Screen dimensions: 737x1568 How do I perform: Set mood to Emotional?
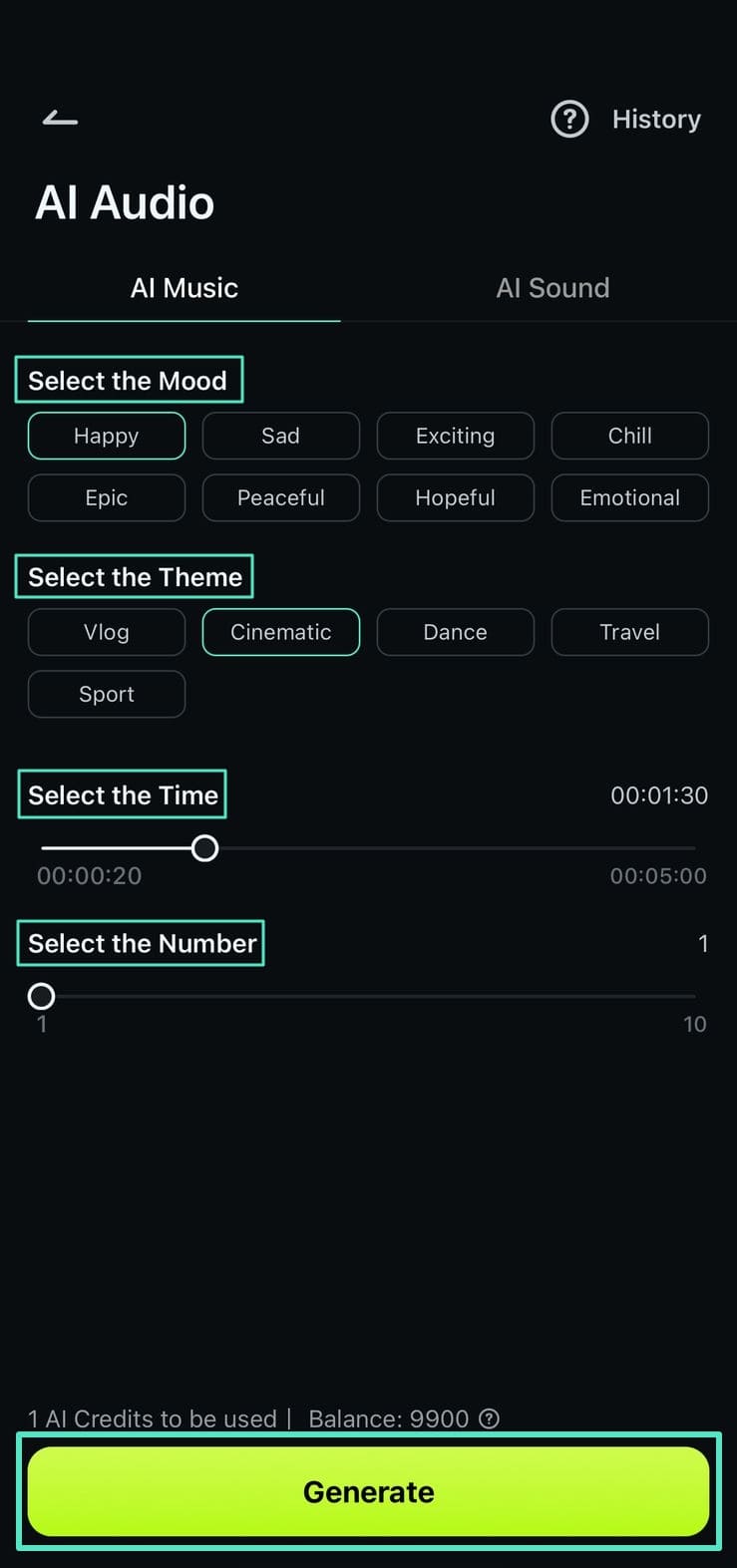629,497
